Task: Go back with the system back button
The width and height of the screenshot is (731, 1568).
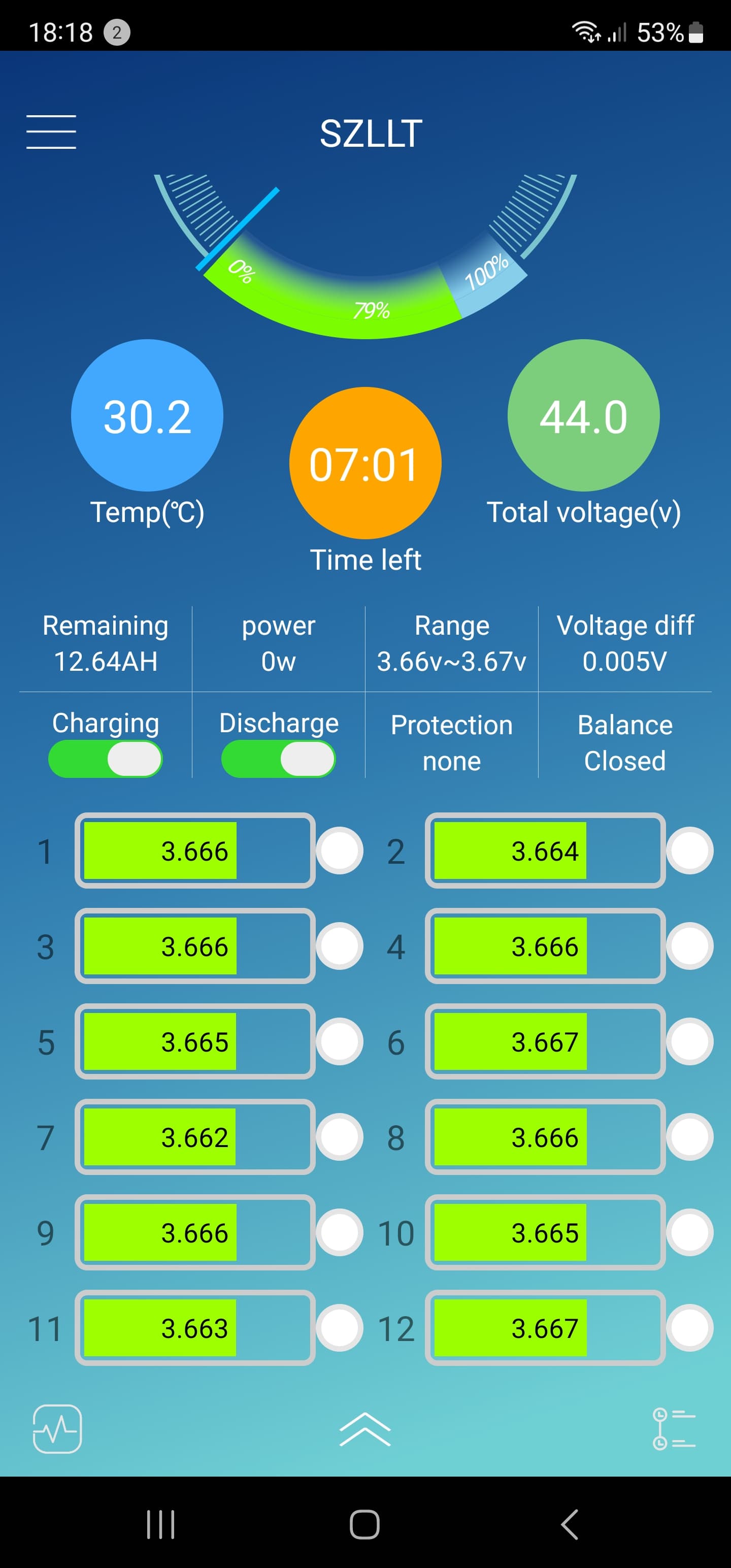Action: [x=569, y=1525]
